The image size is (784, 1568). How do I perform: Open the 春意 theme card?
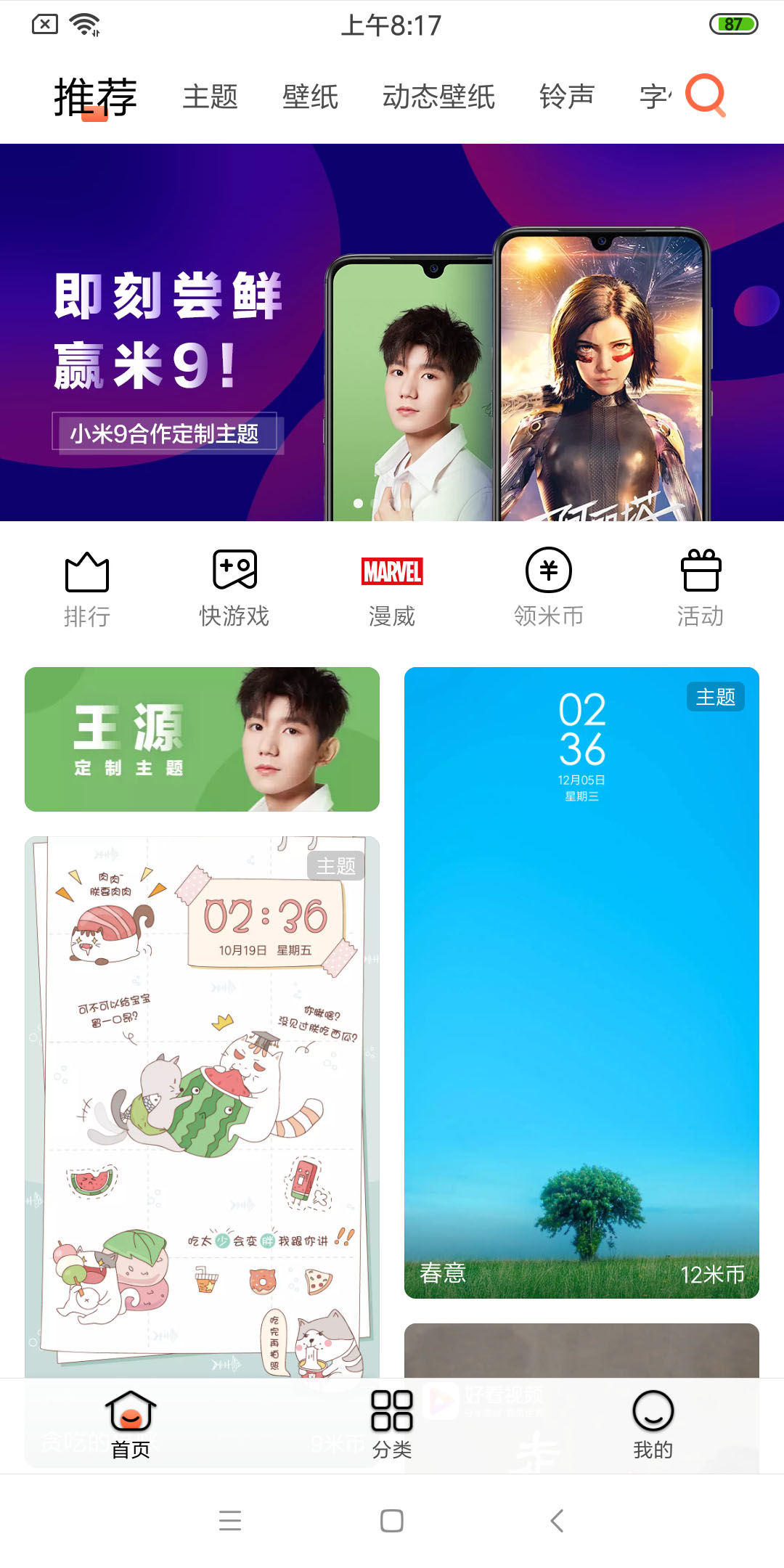click(x=581, y=982)
